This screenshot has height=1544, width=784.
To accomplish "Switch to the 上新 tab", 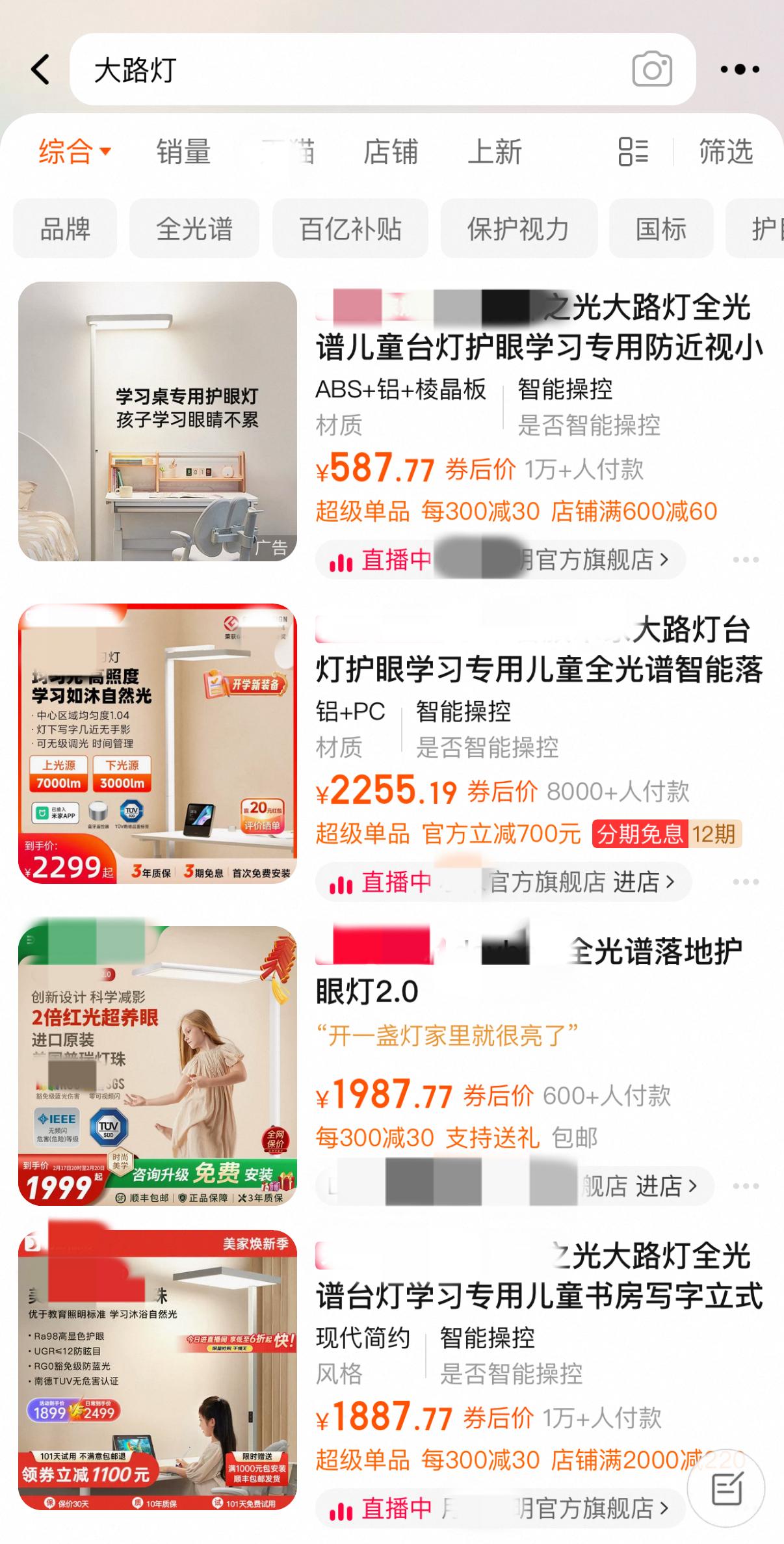I will (x=494, y=152).
